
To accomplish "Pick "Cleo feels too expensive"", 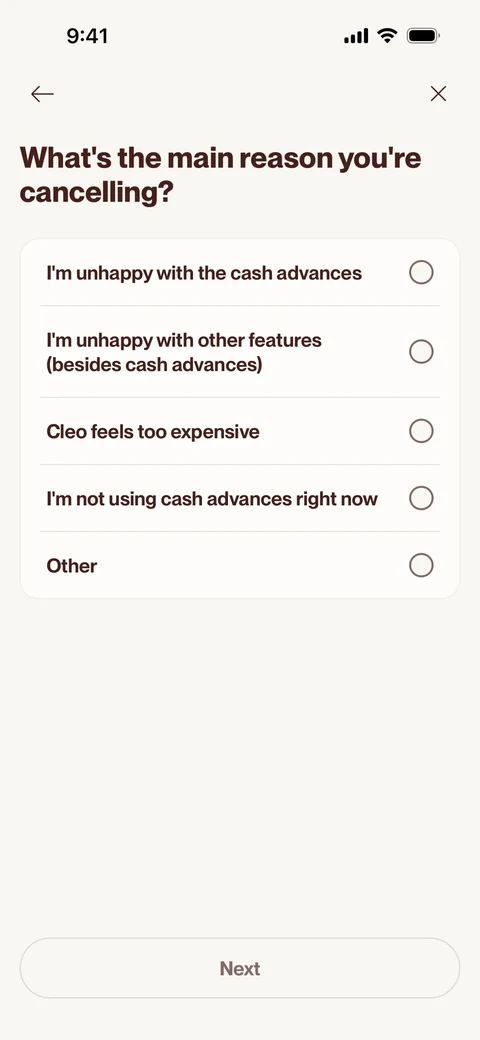I will 240,432.
